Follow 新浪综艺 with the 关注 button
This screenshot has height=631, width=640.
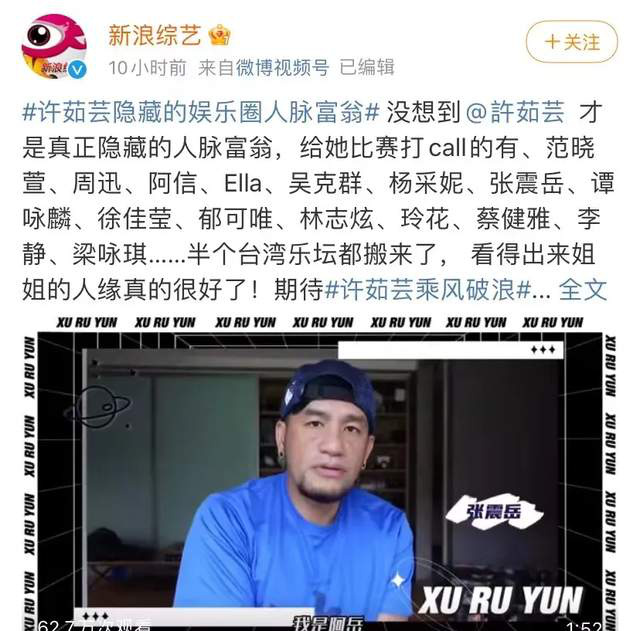(x=572, y=42)
